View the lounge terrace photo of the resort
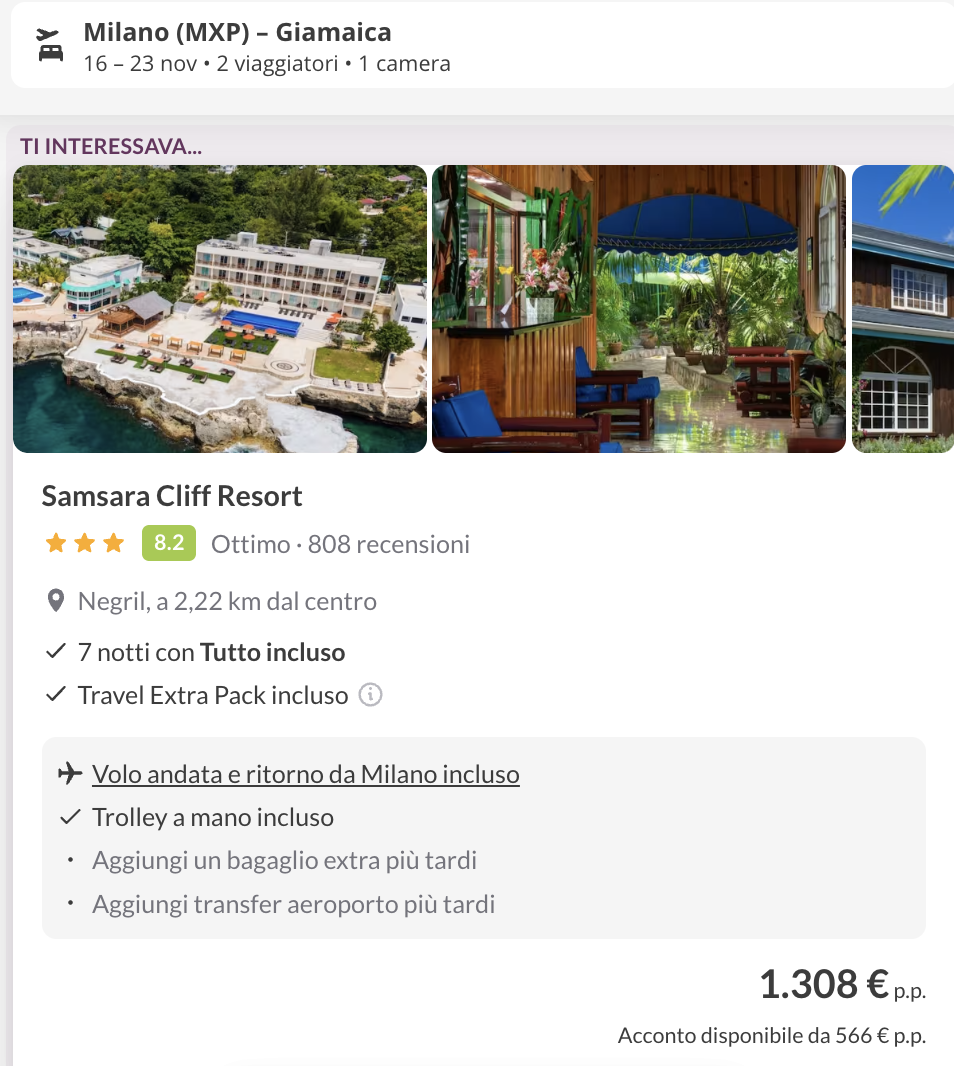The height and width of the screenshot is (1066, 954). pos(638,309)
